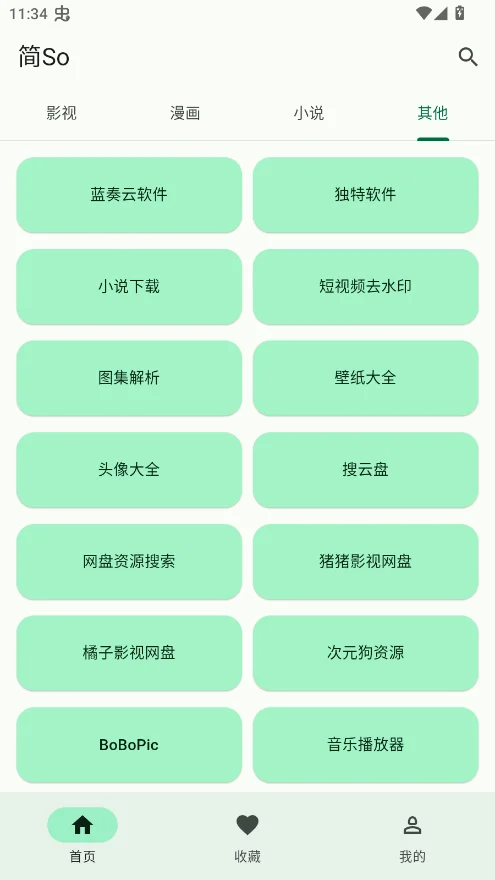Viewport: 495px width, 880px height.
Task: Tap the 图集解析 button
Action: [129, 378]
